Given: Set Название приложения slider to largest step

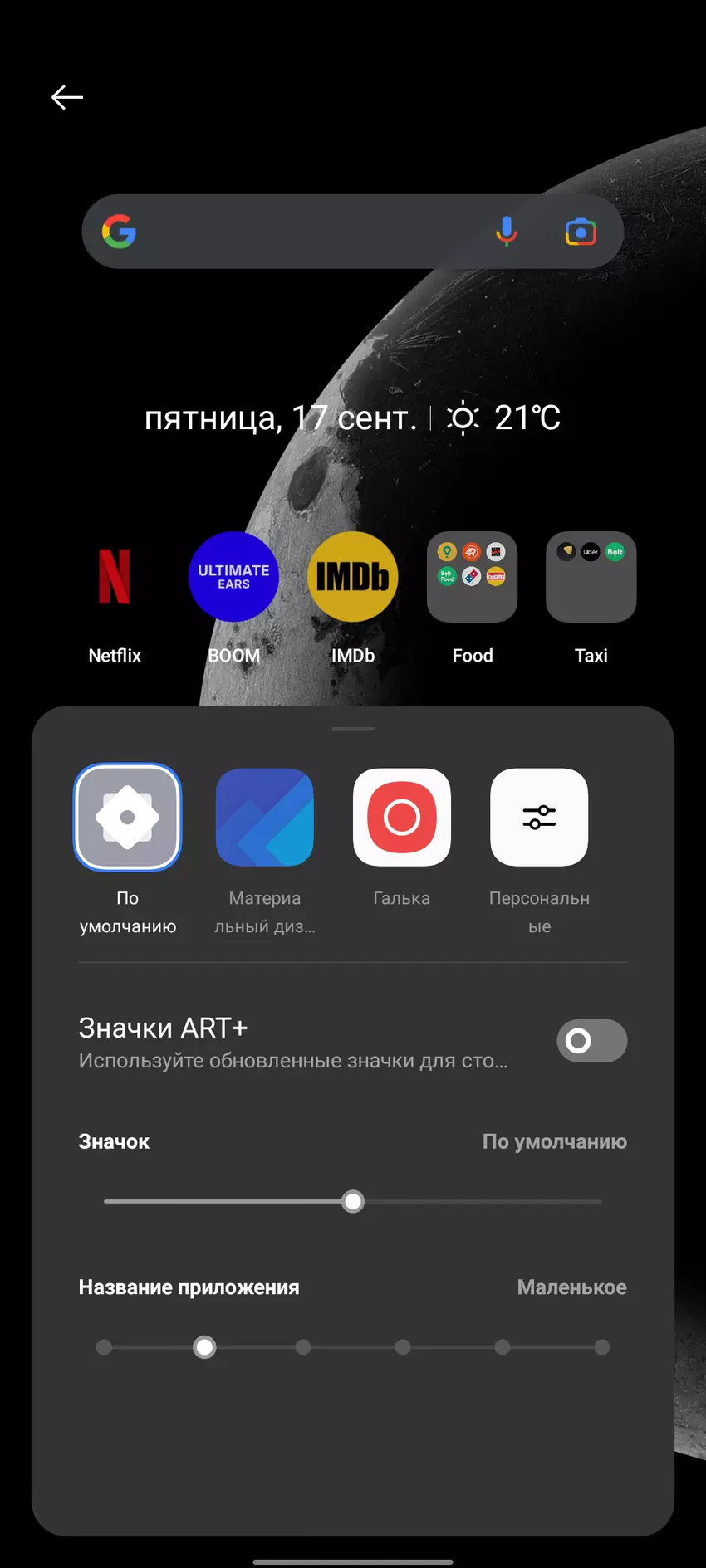Looking at the screenshot, I should pos(601,1346).
